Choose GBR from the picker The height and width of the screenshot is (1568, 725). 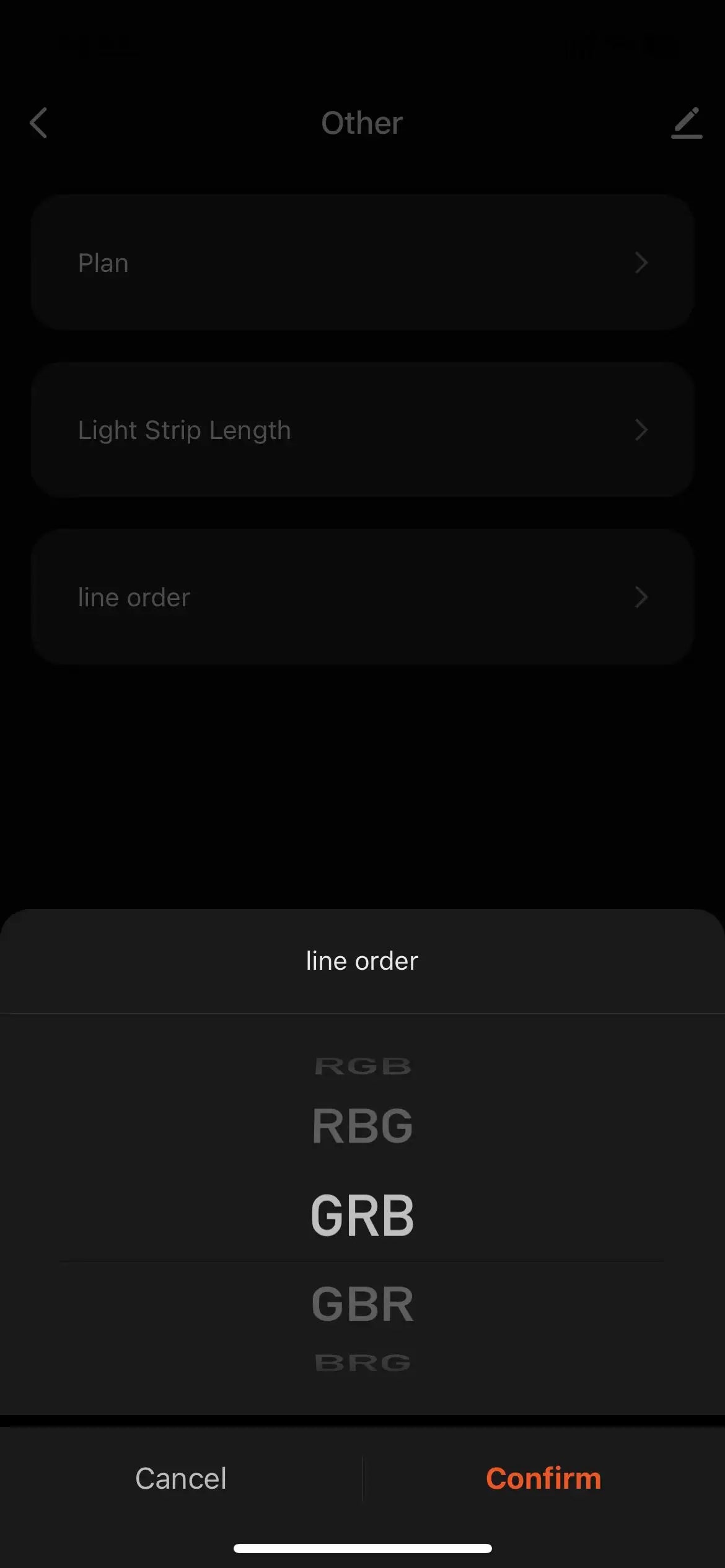pos(362,1302)
